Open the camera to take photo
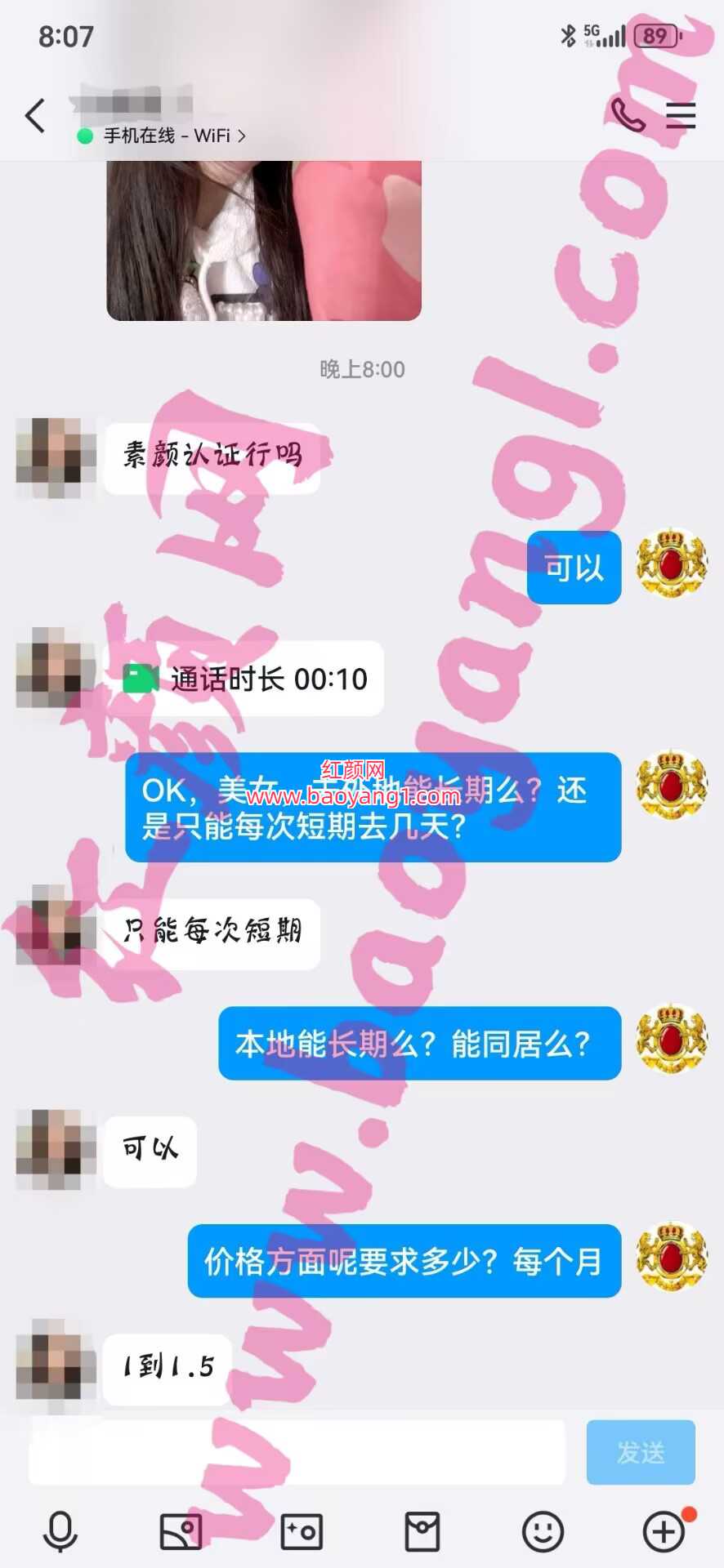The width and height of the screenshot is (724, 1568). (x=302, y=1531)
